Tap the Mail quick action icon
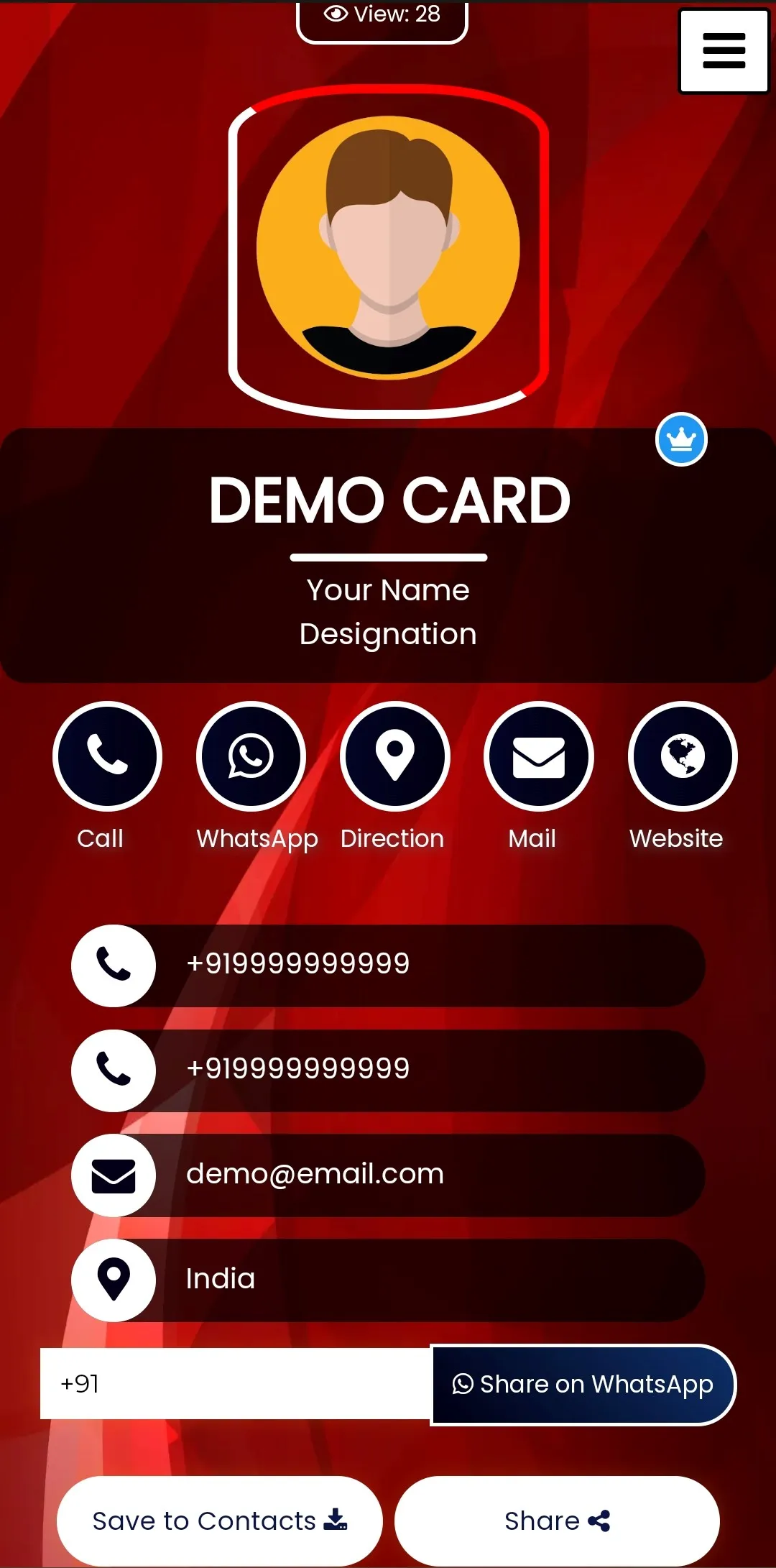 [x=538, y=756]
